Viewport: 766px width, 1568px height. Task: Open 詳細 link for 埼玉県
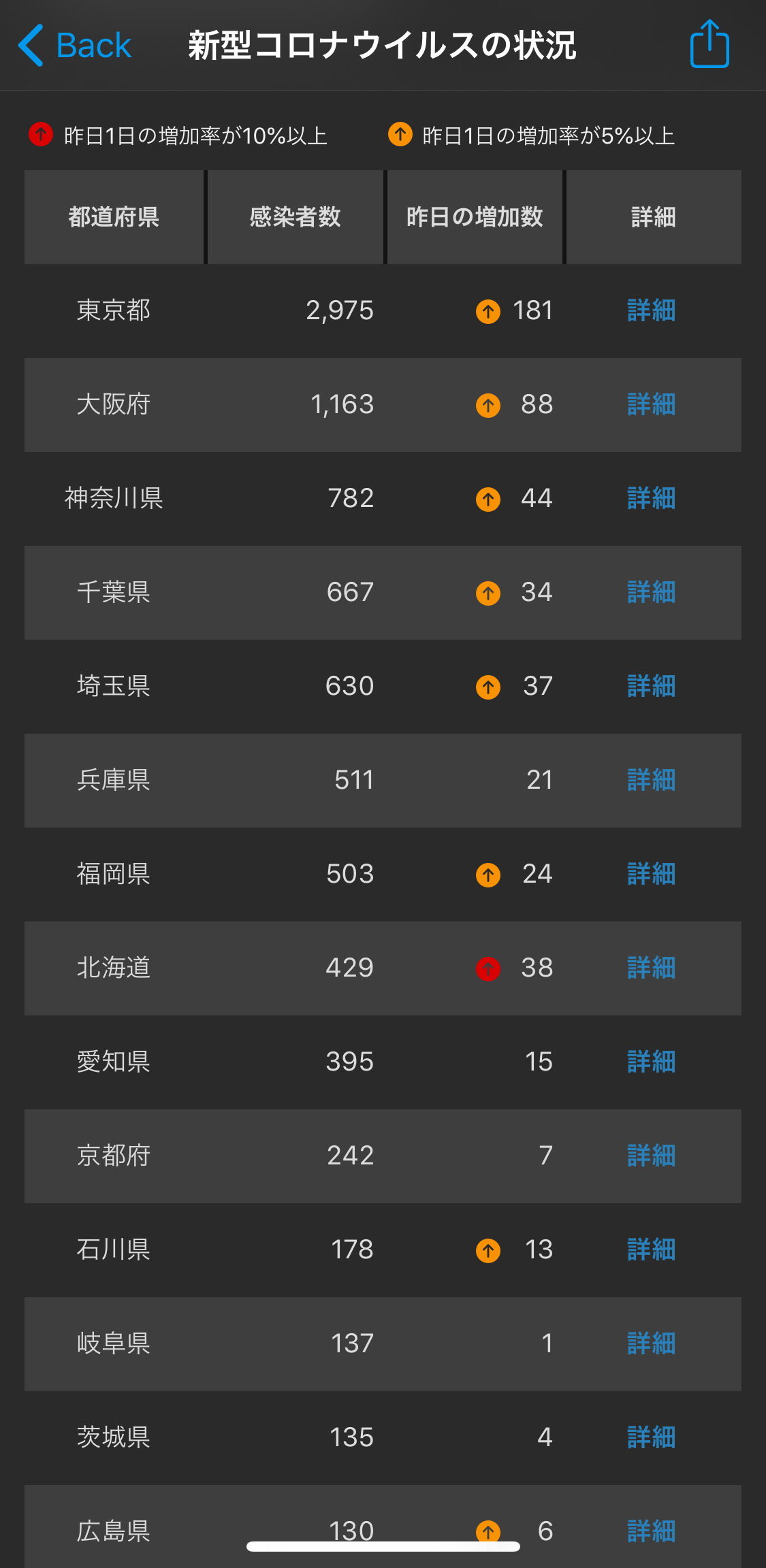click(x=652, y=687)
